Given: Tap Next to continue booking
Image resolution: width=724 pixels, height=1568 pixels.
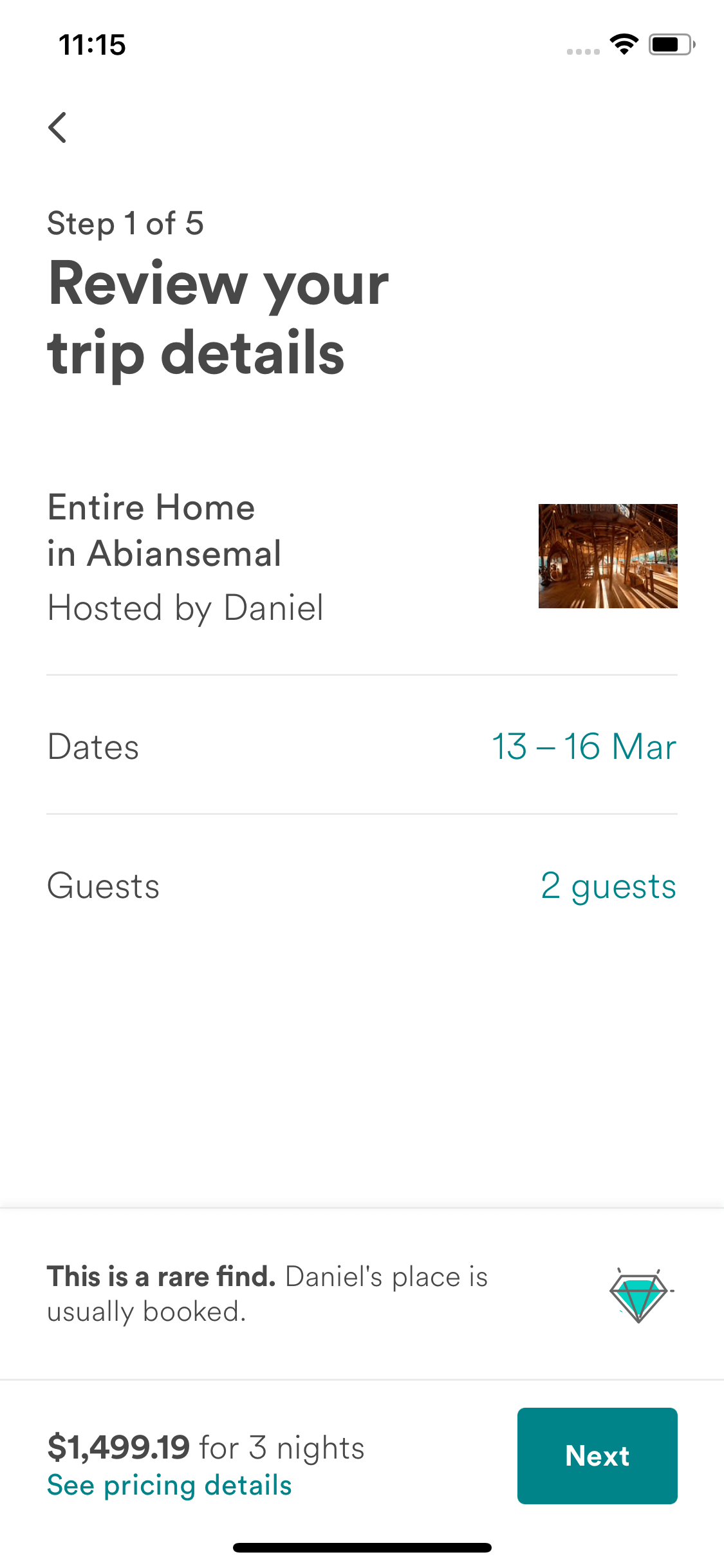Looking at the screenshot, I should click(x=597, y=1455).
